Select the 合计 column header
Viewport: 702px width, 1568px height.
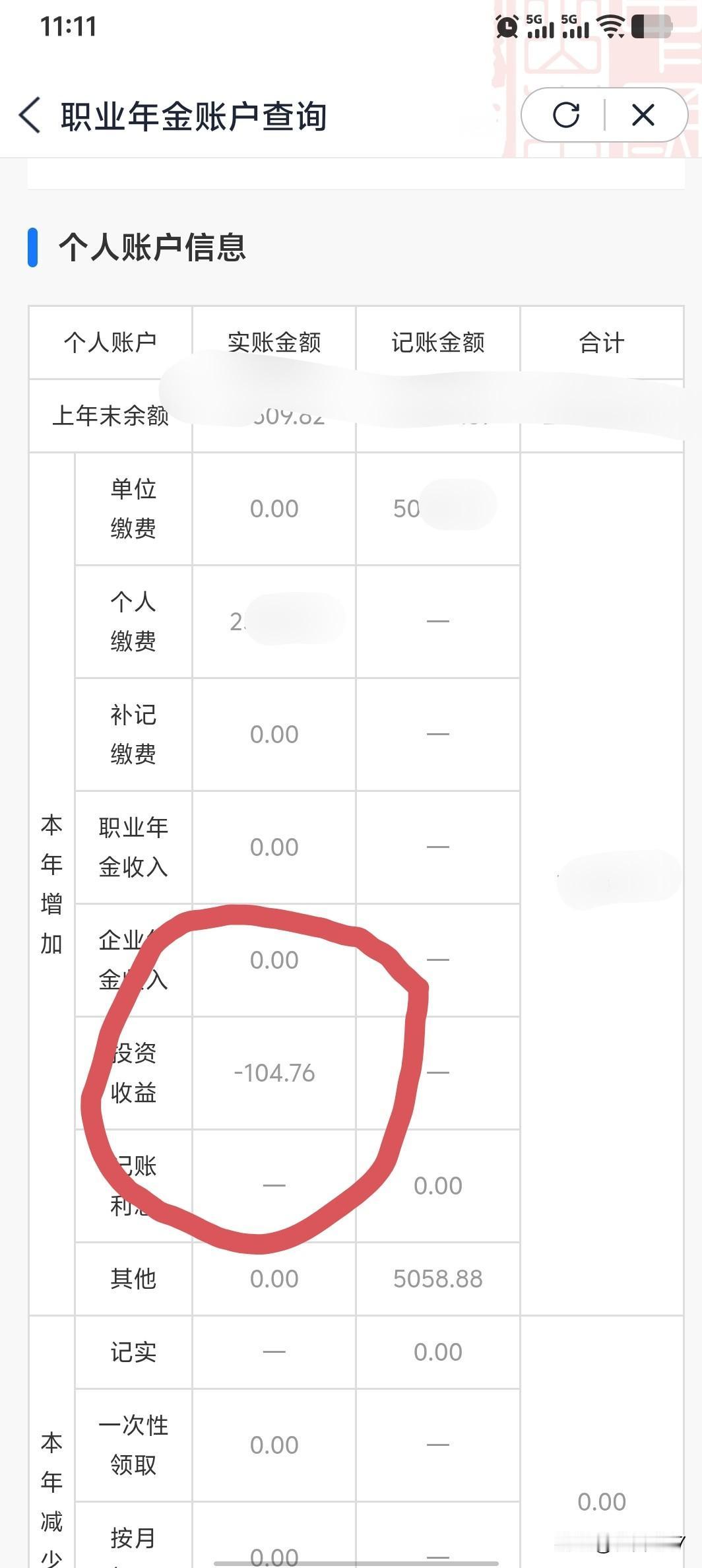point(602,342)
